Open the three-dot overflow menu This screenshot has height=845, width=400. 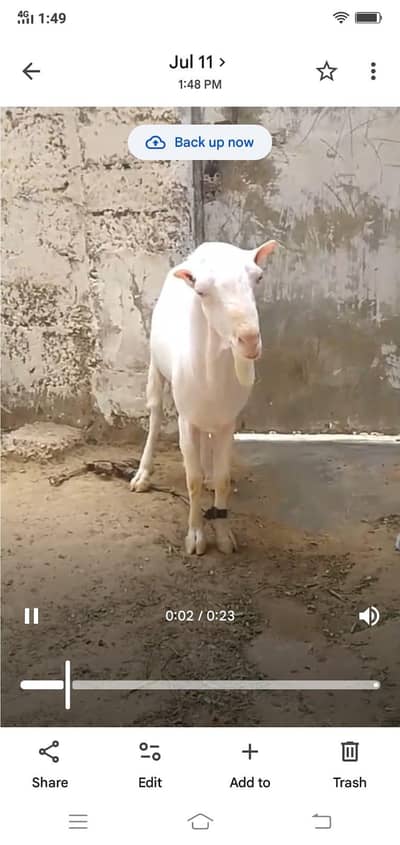373,71
